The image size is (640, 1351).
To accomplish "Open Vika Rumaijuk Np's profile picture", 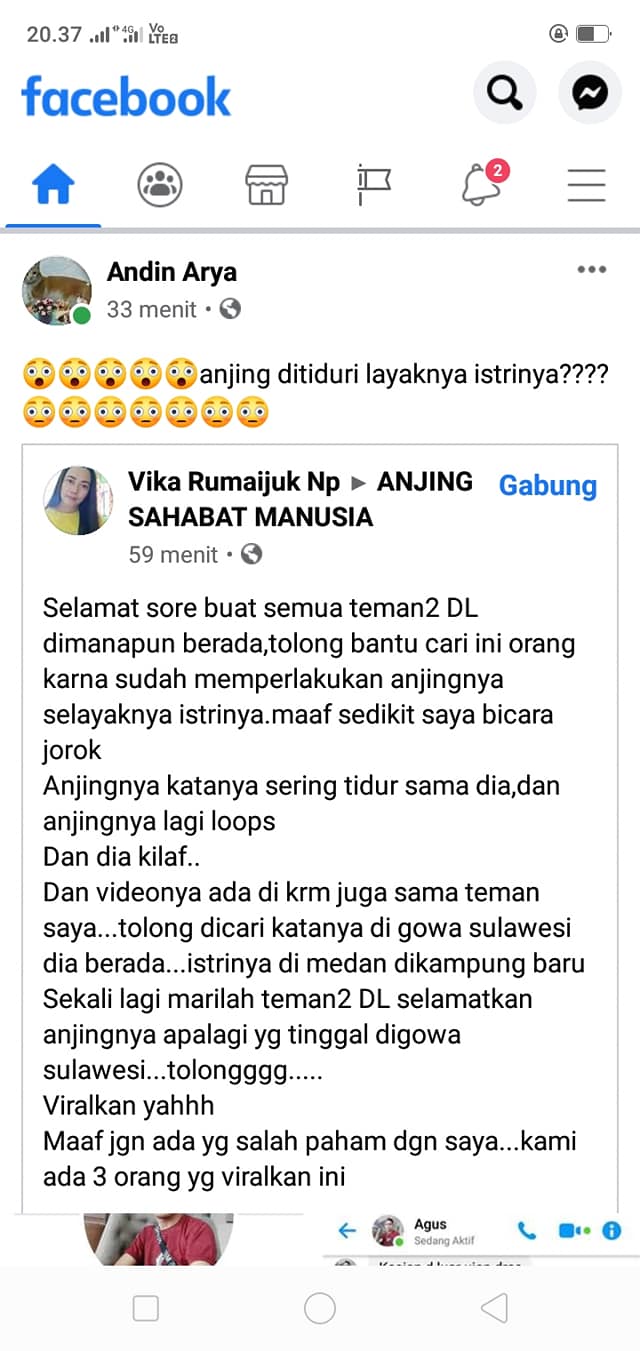I will [x=78, y=500].
